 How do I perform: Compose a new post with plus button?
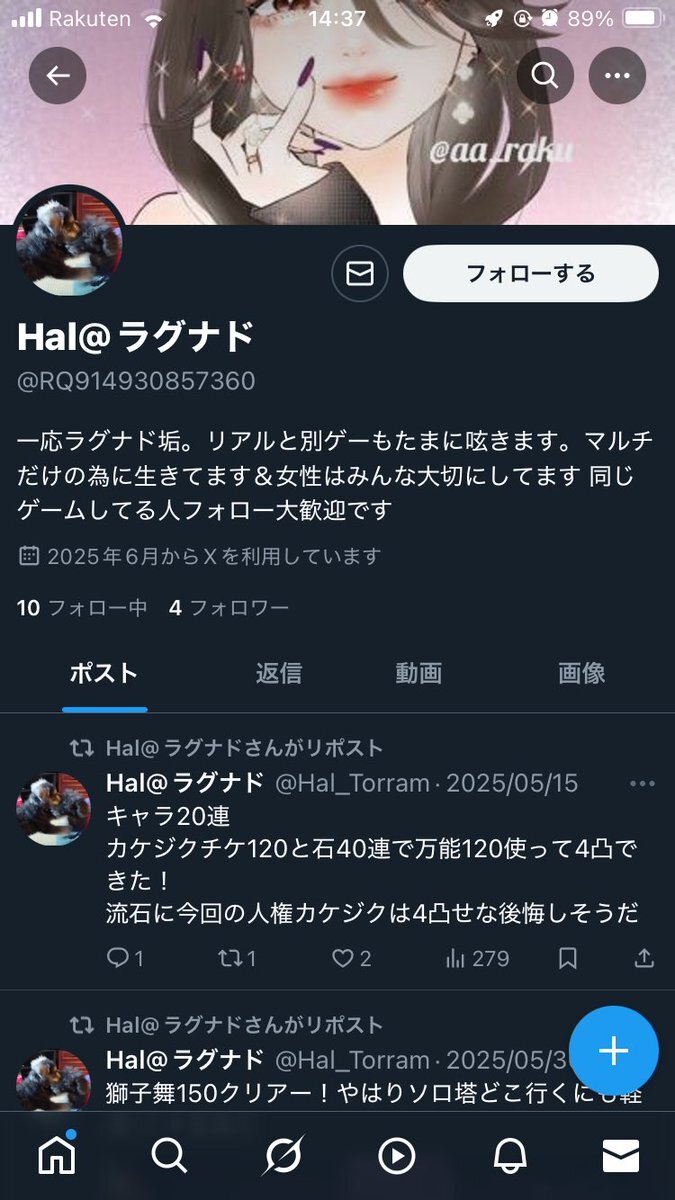(x=613, y=1051)
